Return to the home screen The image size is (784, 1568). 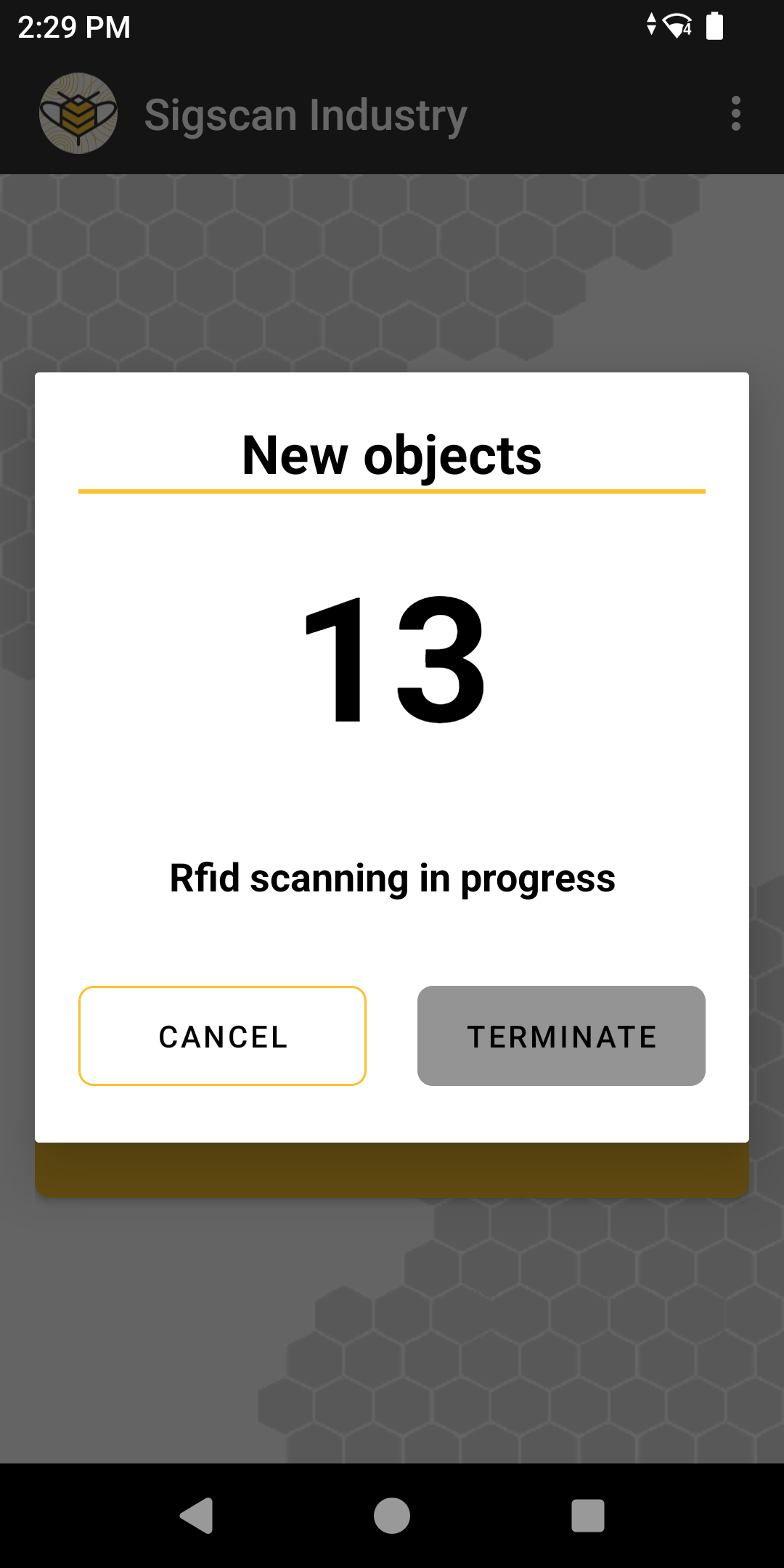pyautogui.click(x=392, y=1516)
